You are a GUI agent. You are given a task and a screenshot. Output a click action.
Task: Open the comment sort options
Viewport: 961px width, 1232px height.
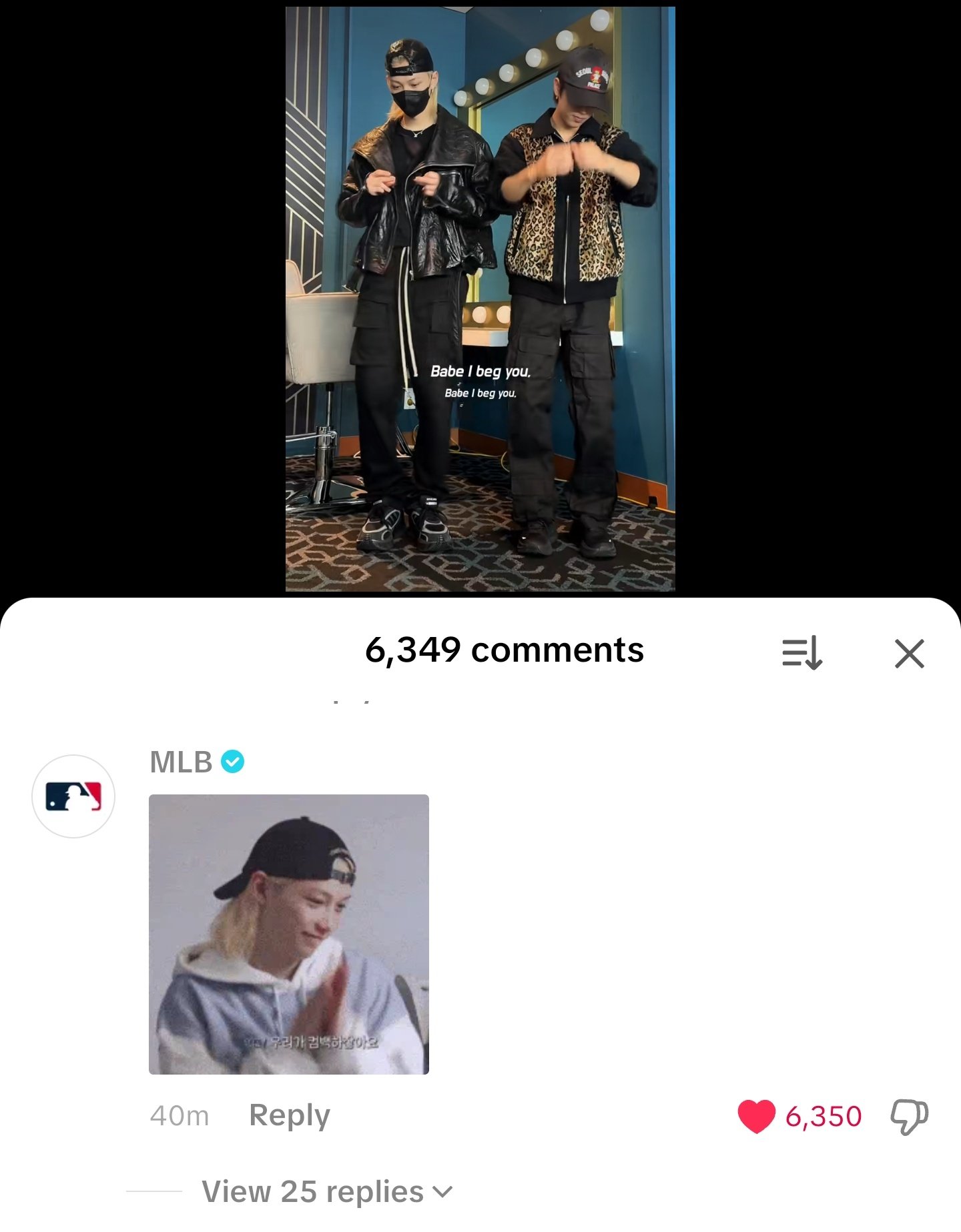coord(802,654)
